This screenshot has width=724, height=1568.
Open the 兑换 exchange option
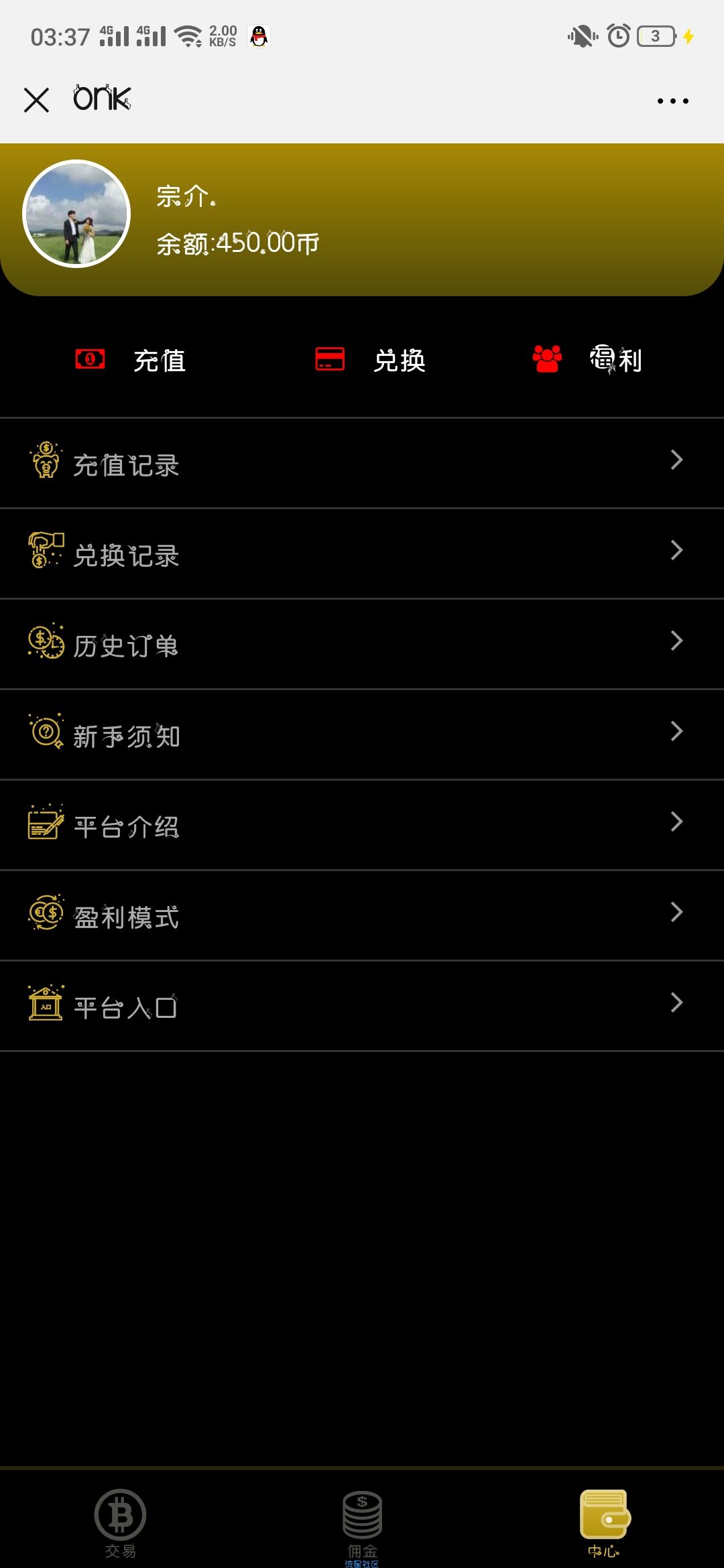click(371, 360)
